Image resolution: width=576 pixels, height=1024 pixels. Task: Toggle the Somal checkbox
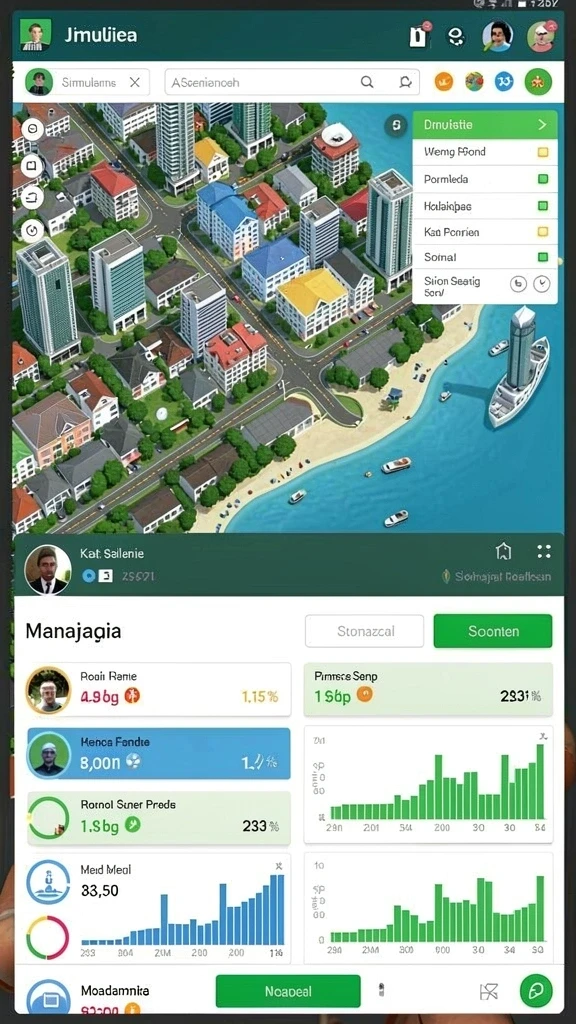pyautogui.click(x=542, y=257)
